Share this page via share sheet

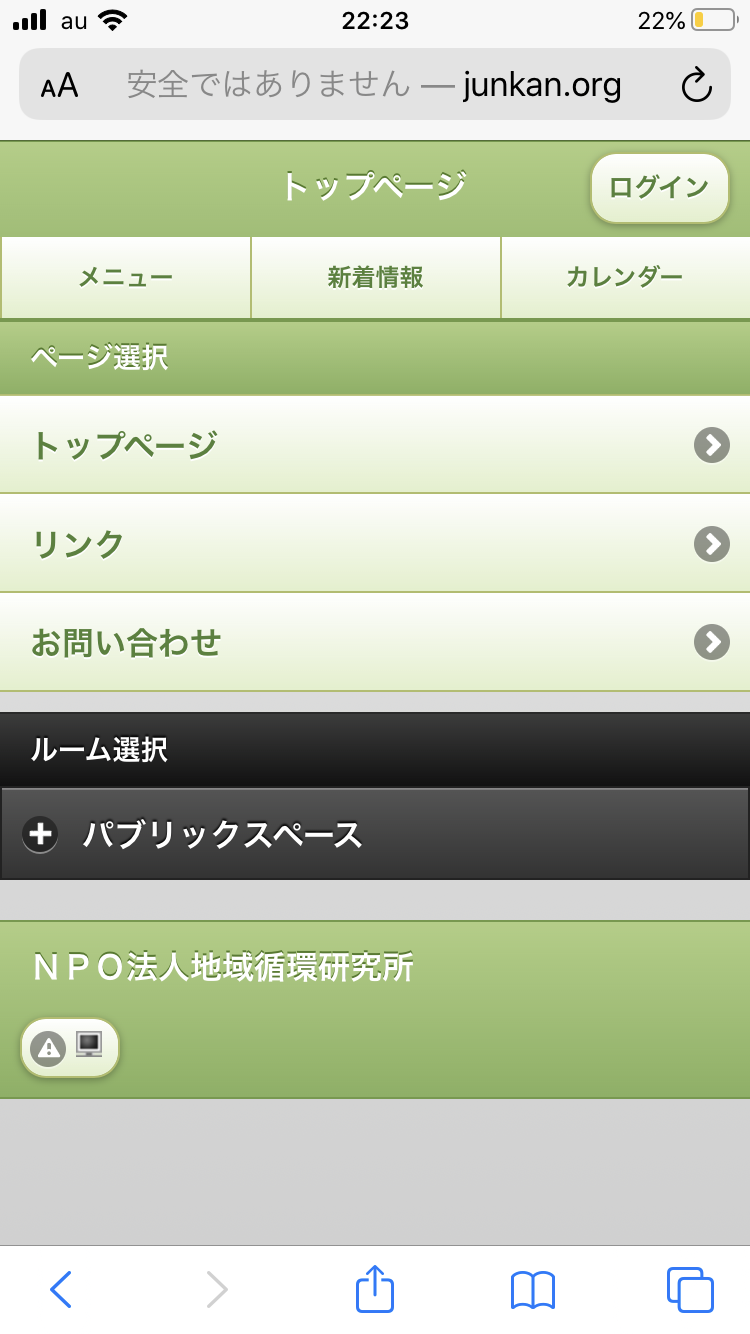coord(375,1289)
